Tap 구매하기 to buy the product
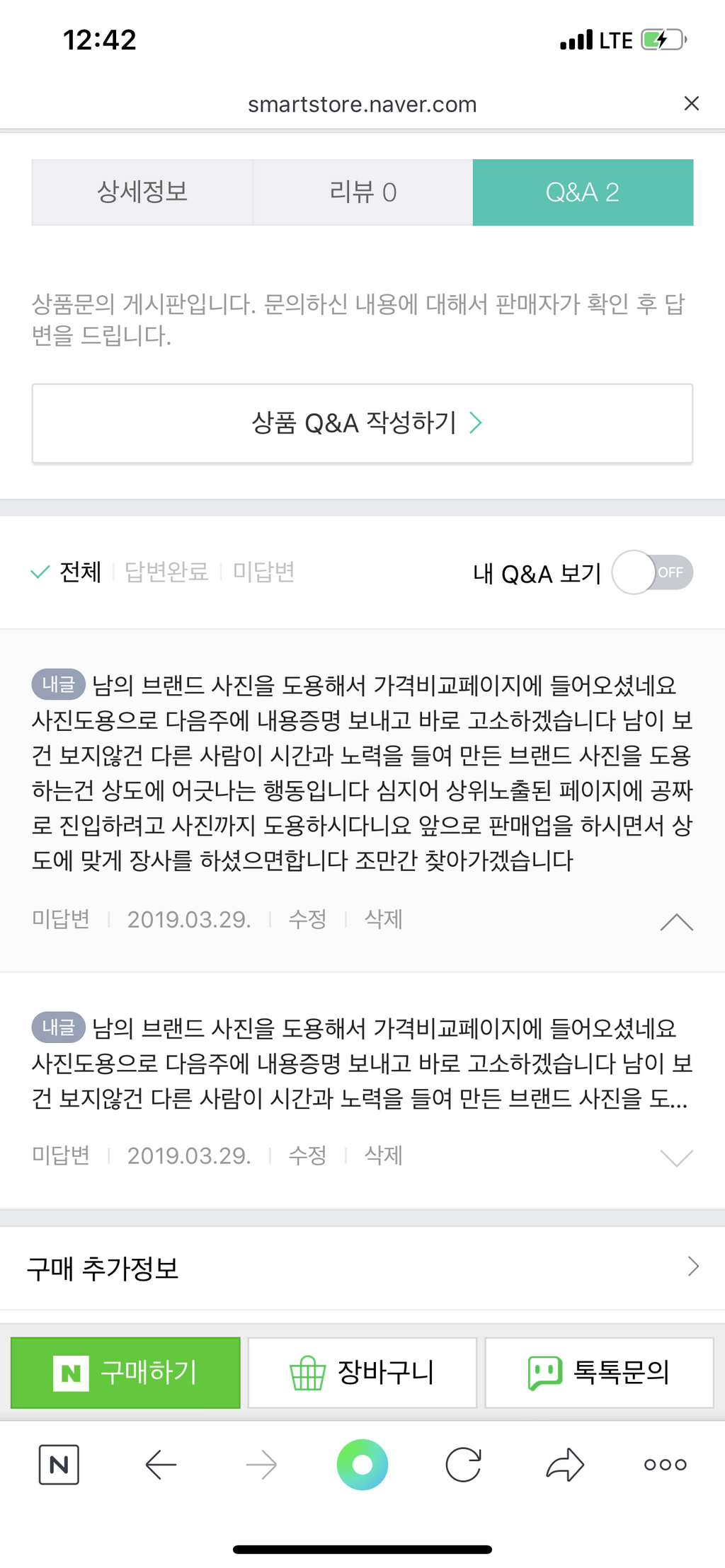 tap(125, 1373)
